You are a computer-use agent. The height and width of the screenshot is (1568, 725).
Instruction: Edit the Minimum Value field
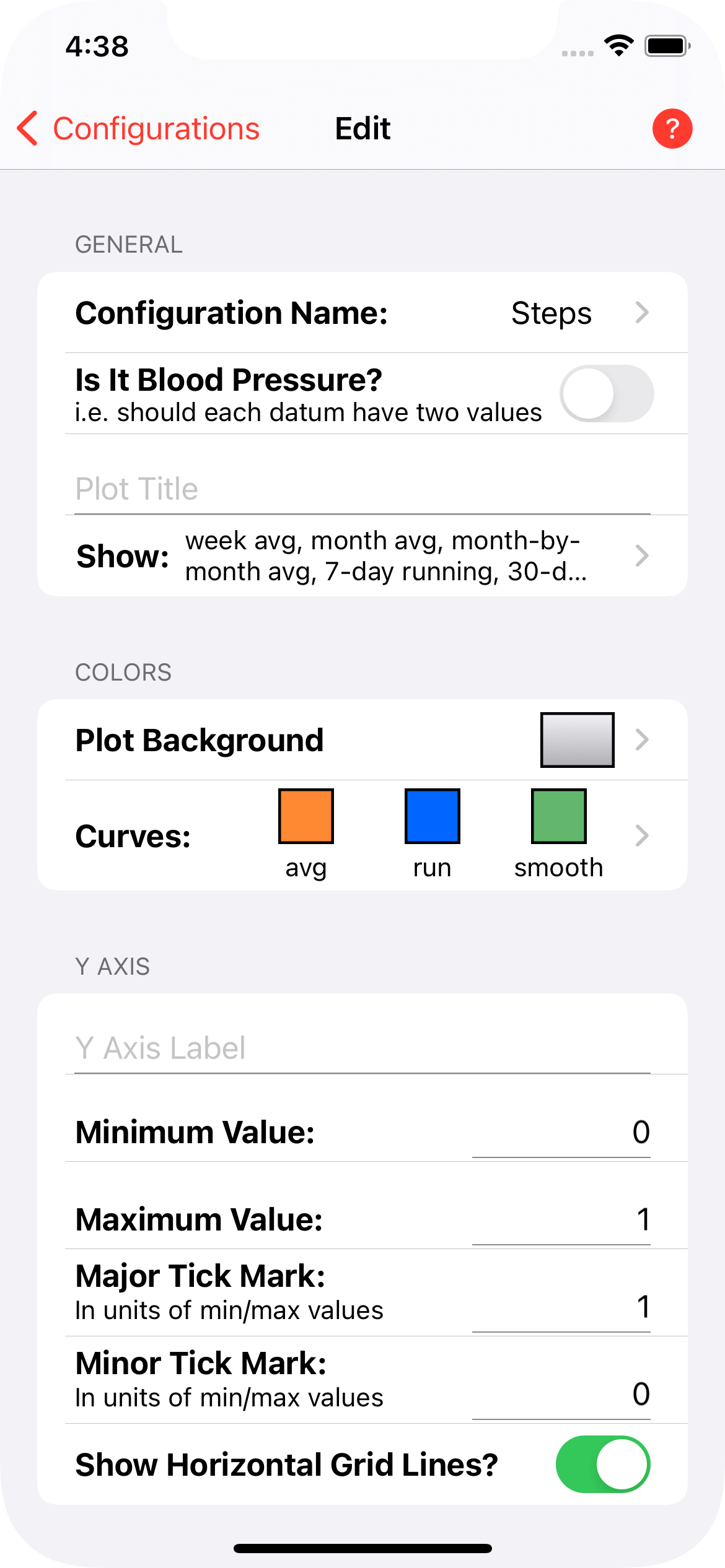(561, 1132)
